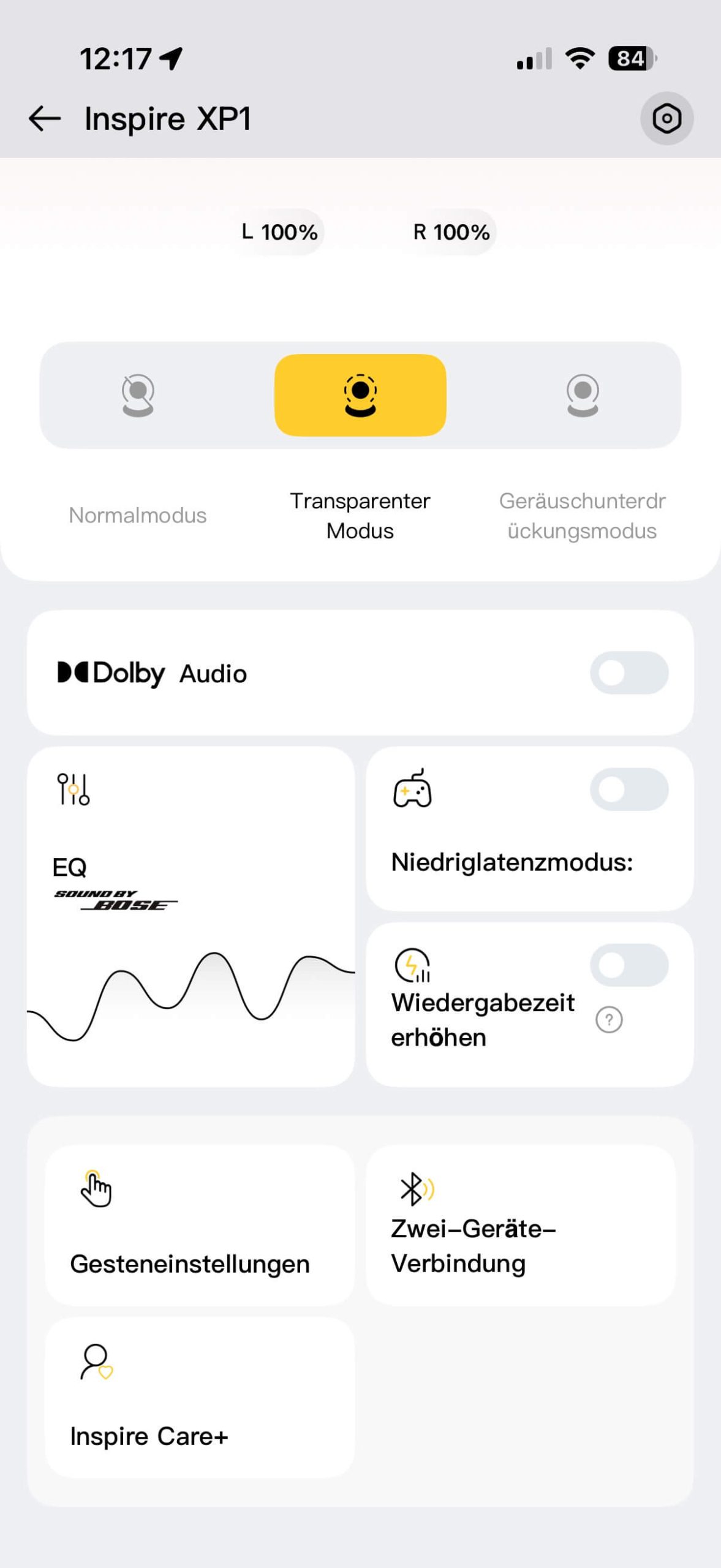Enable Dolby Audio switch
The image size is (721, 1568).
[x=629, y=673]
